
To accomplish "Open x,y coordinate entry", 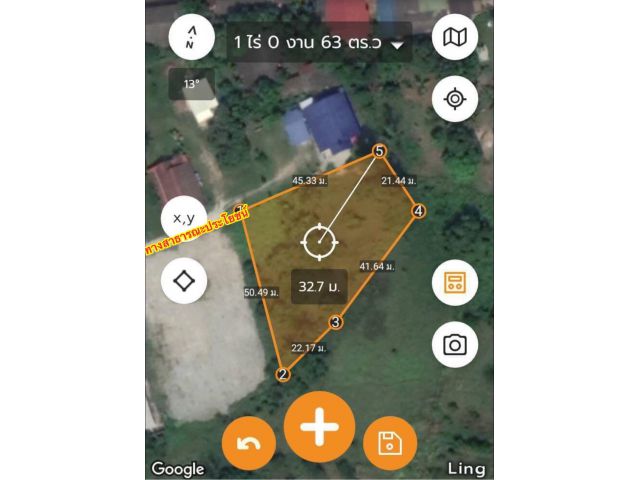I will 184,218.
